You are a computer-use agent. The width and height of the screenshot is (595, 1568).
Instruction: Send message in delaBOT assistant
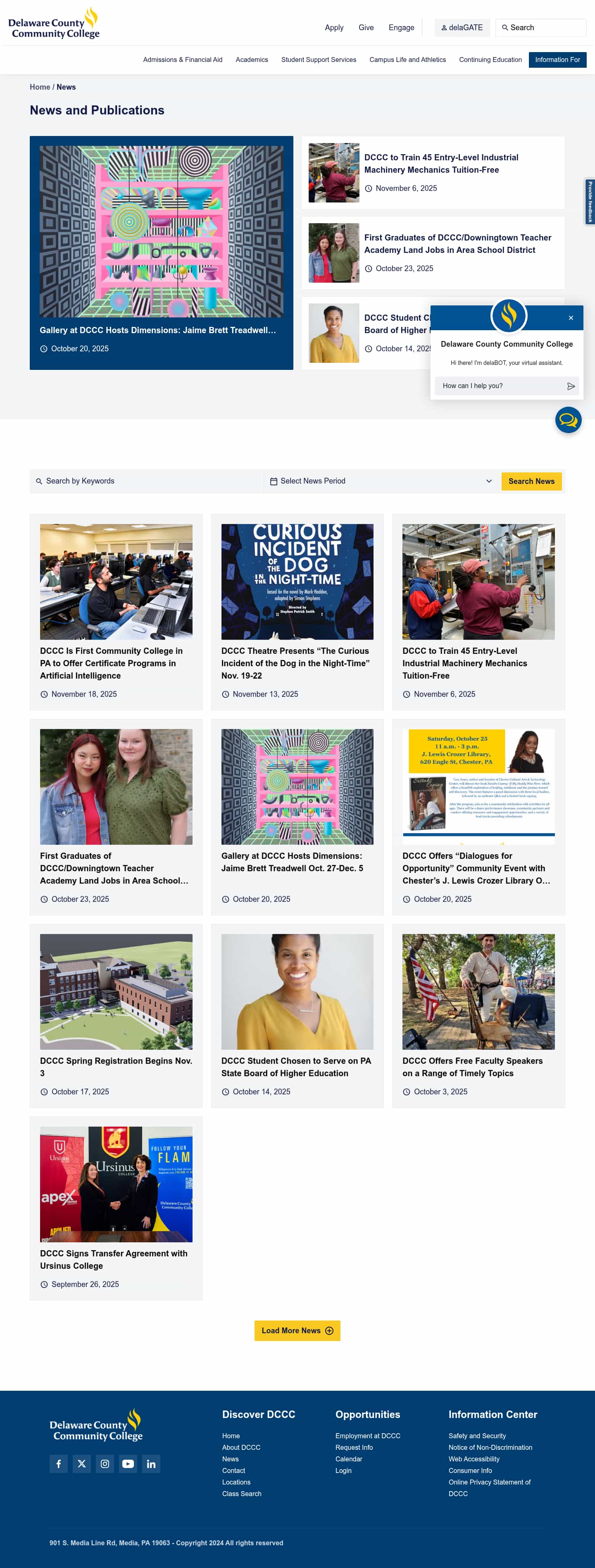point(571,386)
